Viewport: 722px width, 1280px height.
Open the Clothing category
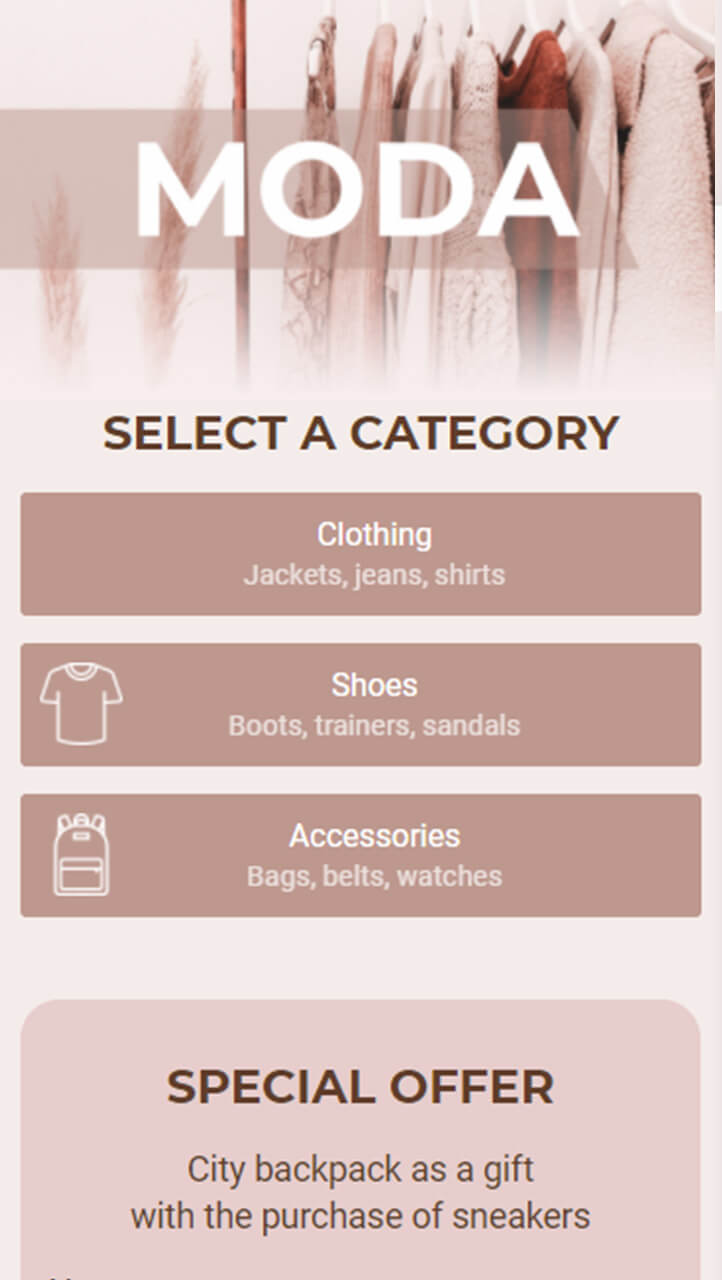[x=361, y=554]
